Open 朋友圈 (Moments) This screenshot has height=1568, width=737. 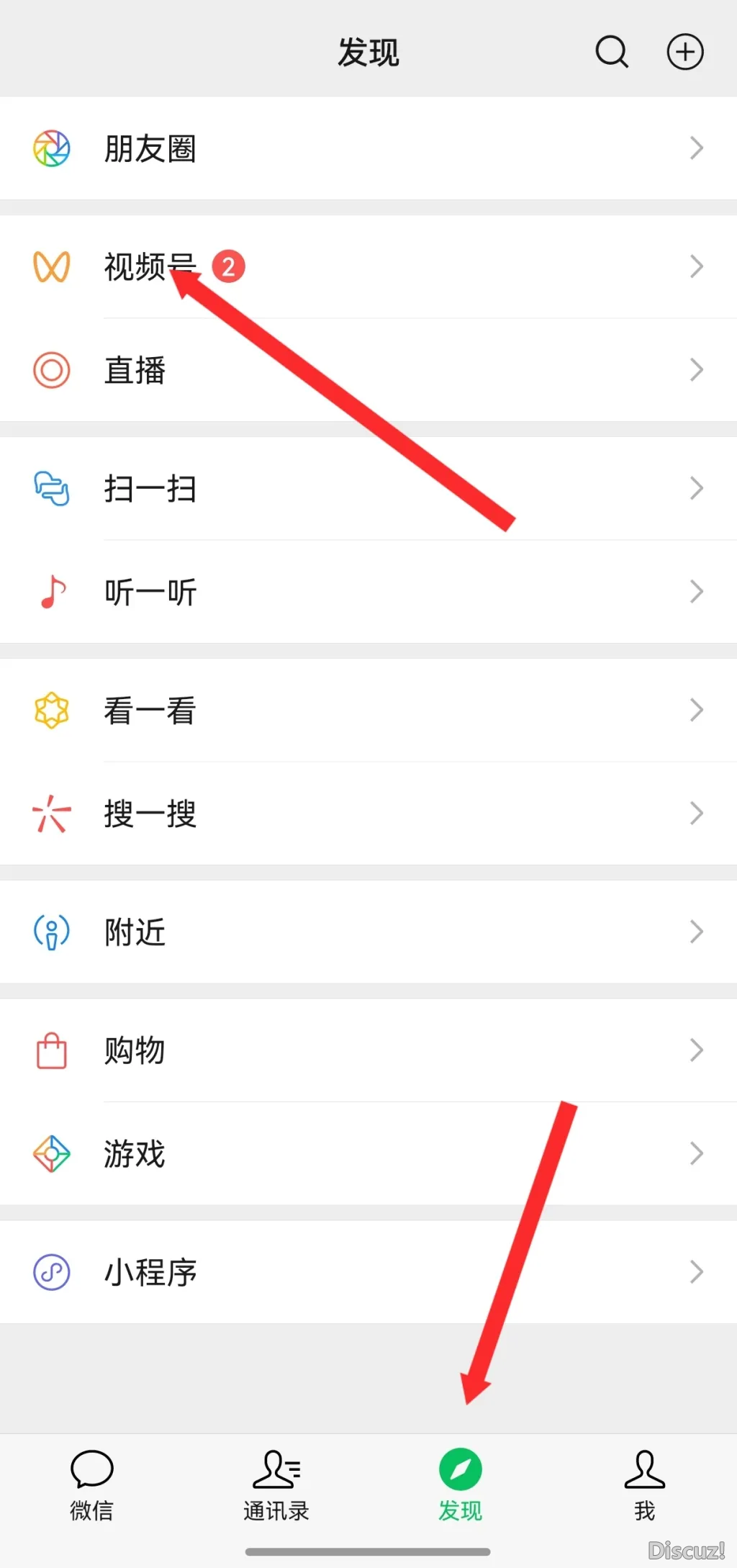point(367,148)
